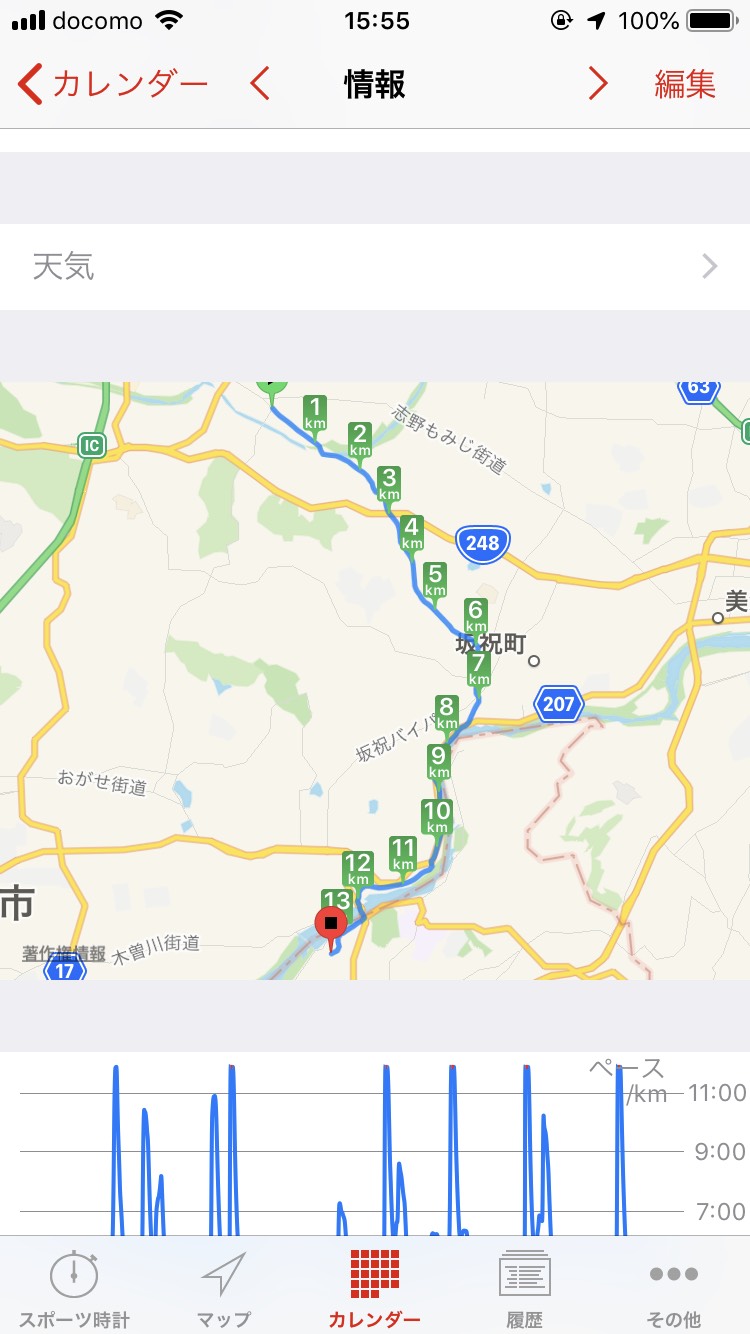Open the 履歴 tab

point(524,1288)
